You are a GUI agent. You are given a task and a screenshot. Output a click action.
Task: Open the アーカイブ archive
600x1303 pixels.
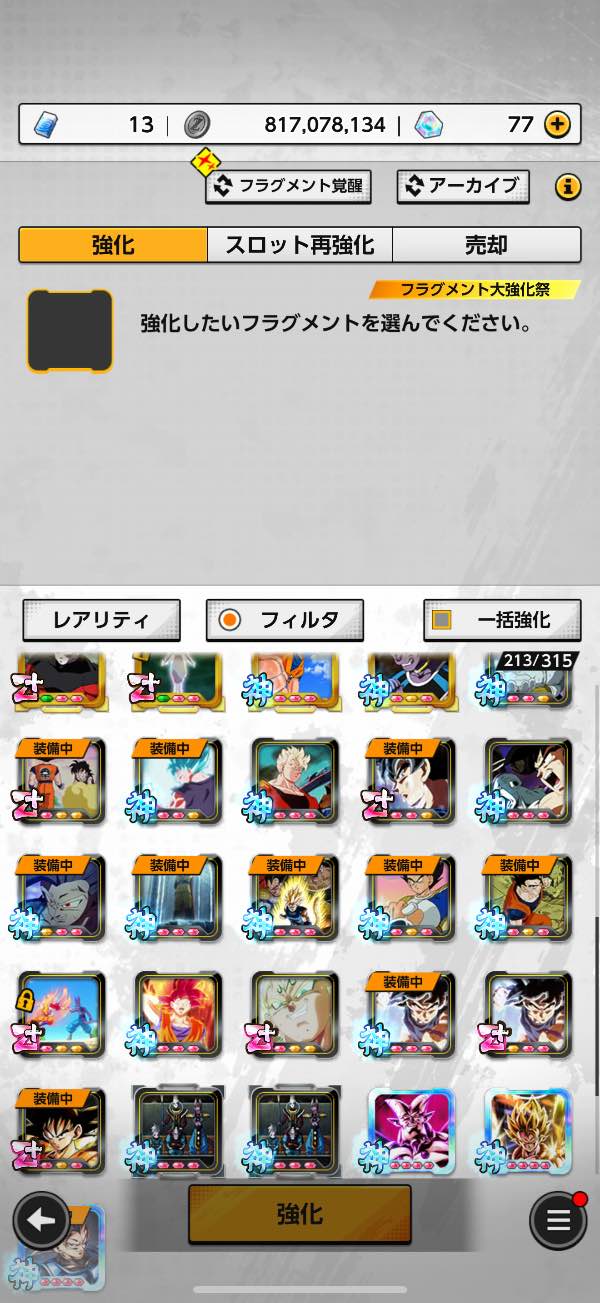[463, 186]
